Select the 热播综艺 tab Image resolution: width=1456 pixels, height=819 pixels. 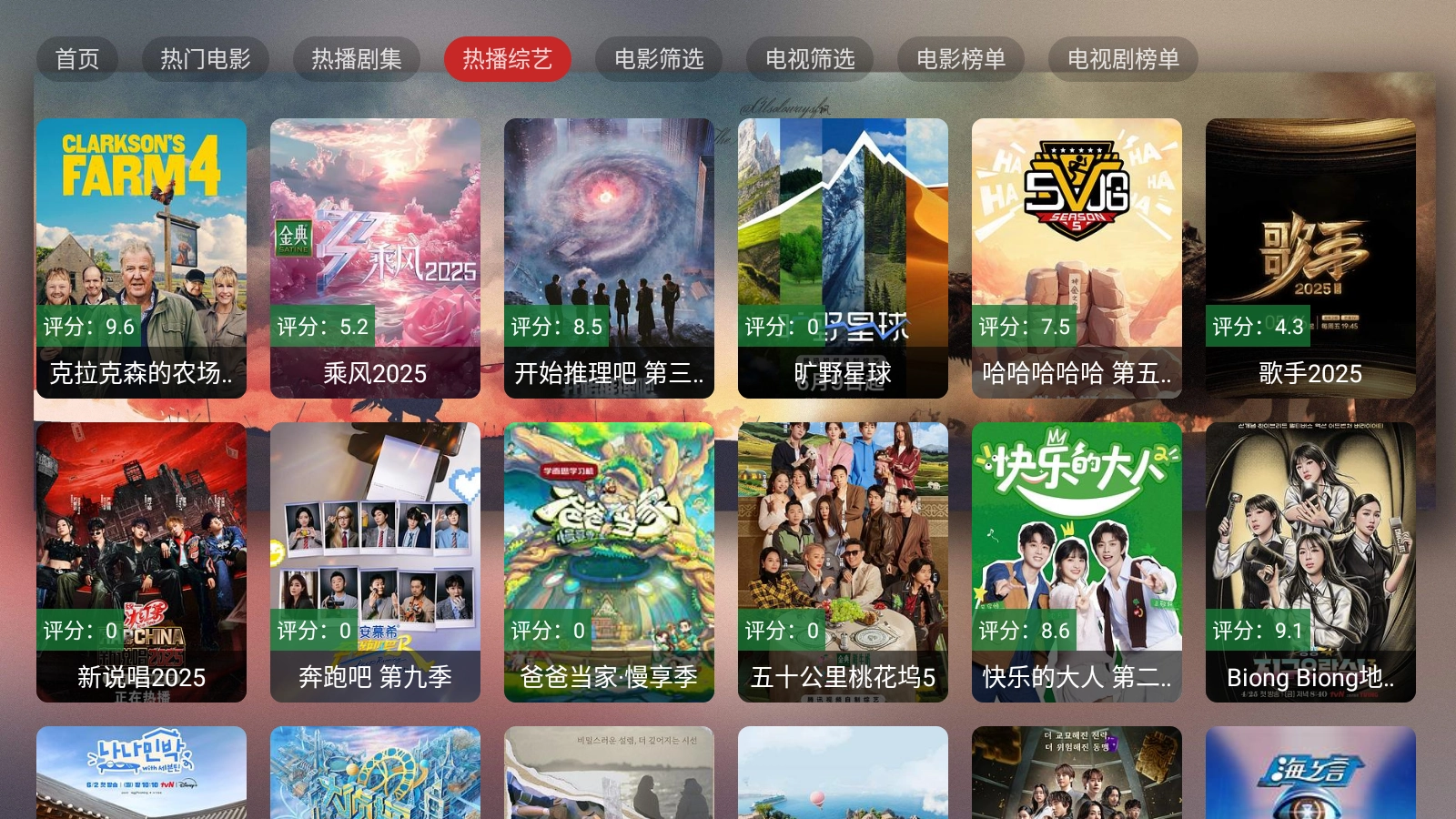click(x=508, y=59)
